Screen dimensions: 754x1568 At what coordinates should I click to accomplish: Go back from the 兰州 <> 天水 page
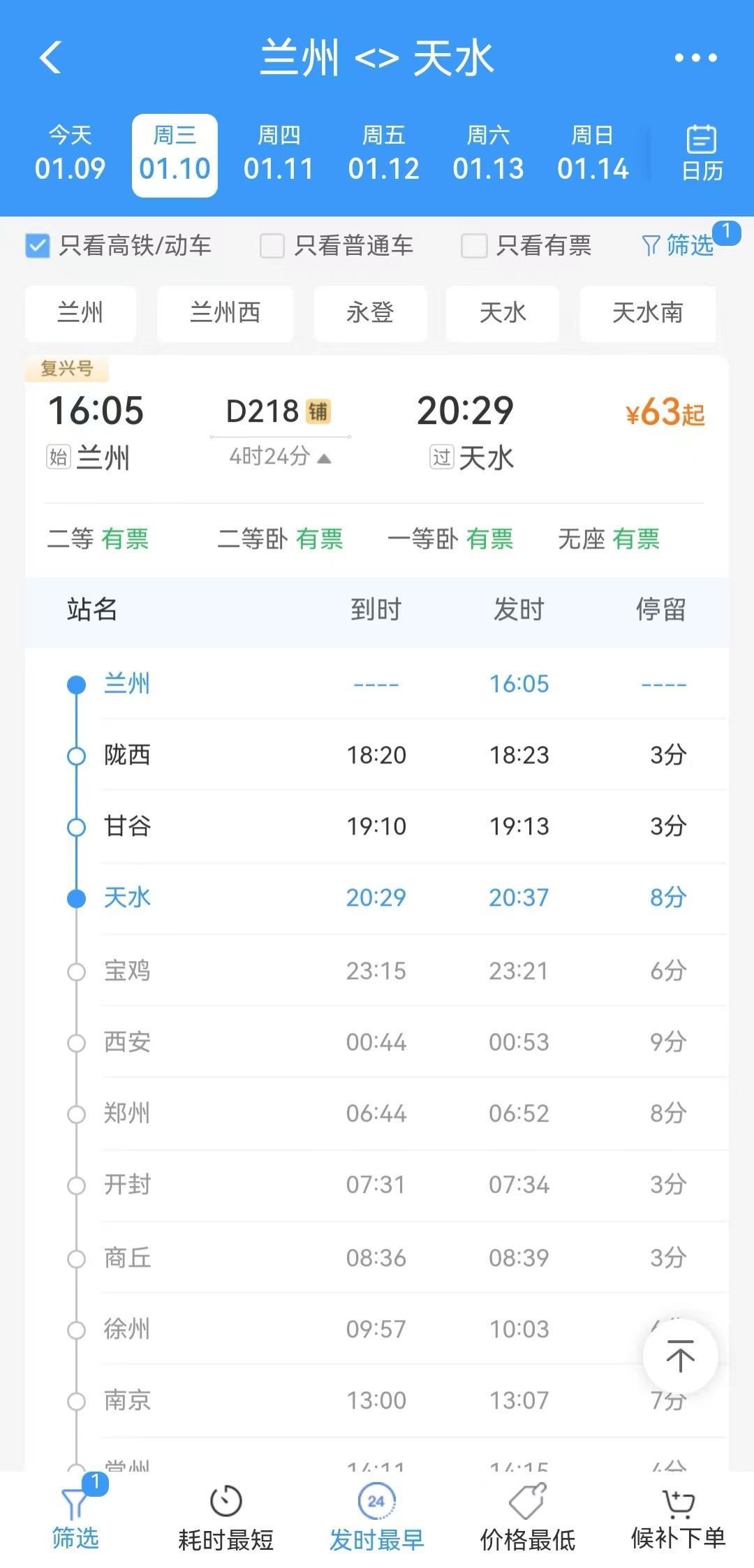[50, 57]
